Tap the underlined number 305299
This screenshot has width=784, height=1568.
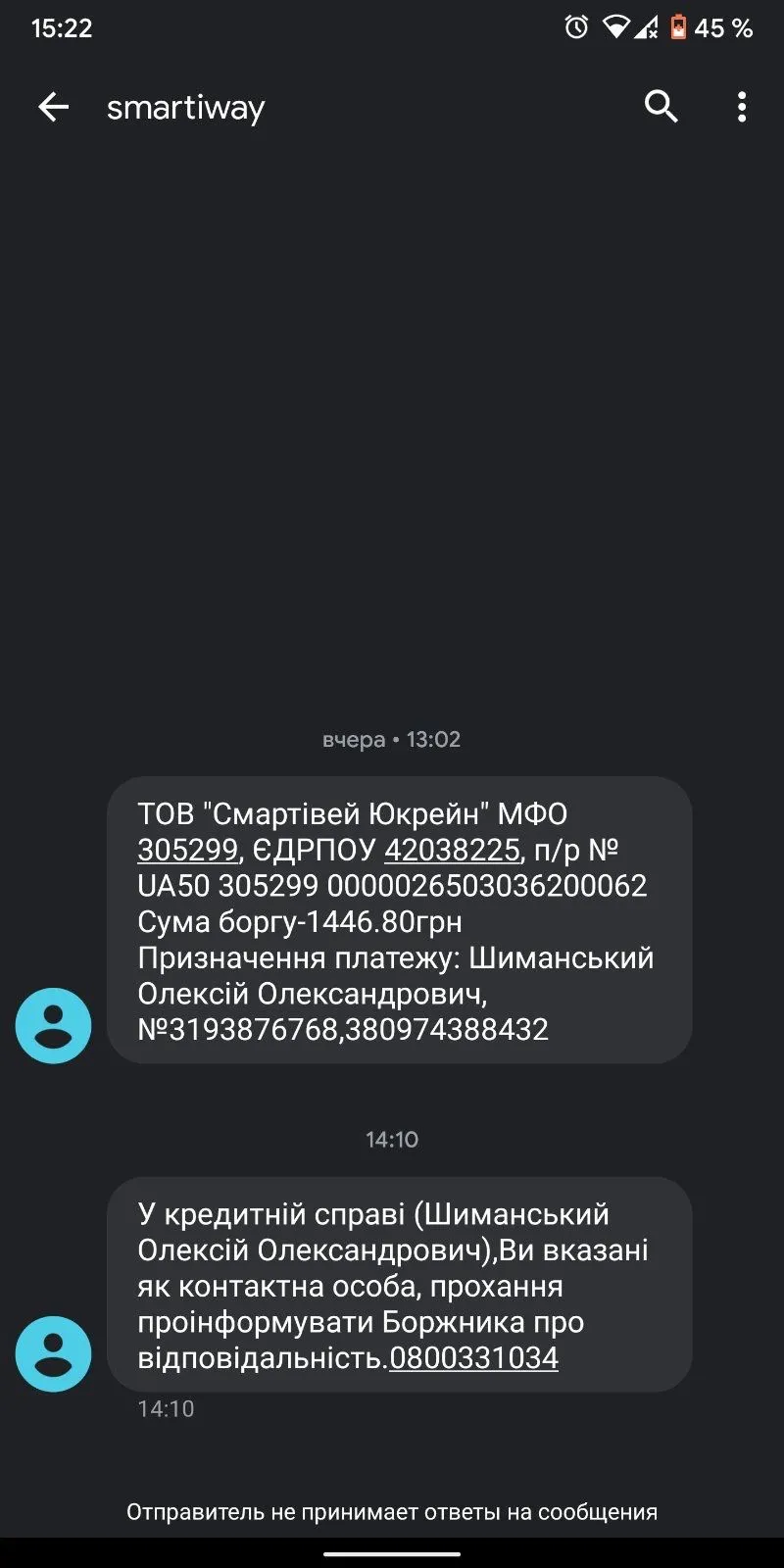(x=187, y=850)
